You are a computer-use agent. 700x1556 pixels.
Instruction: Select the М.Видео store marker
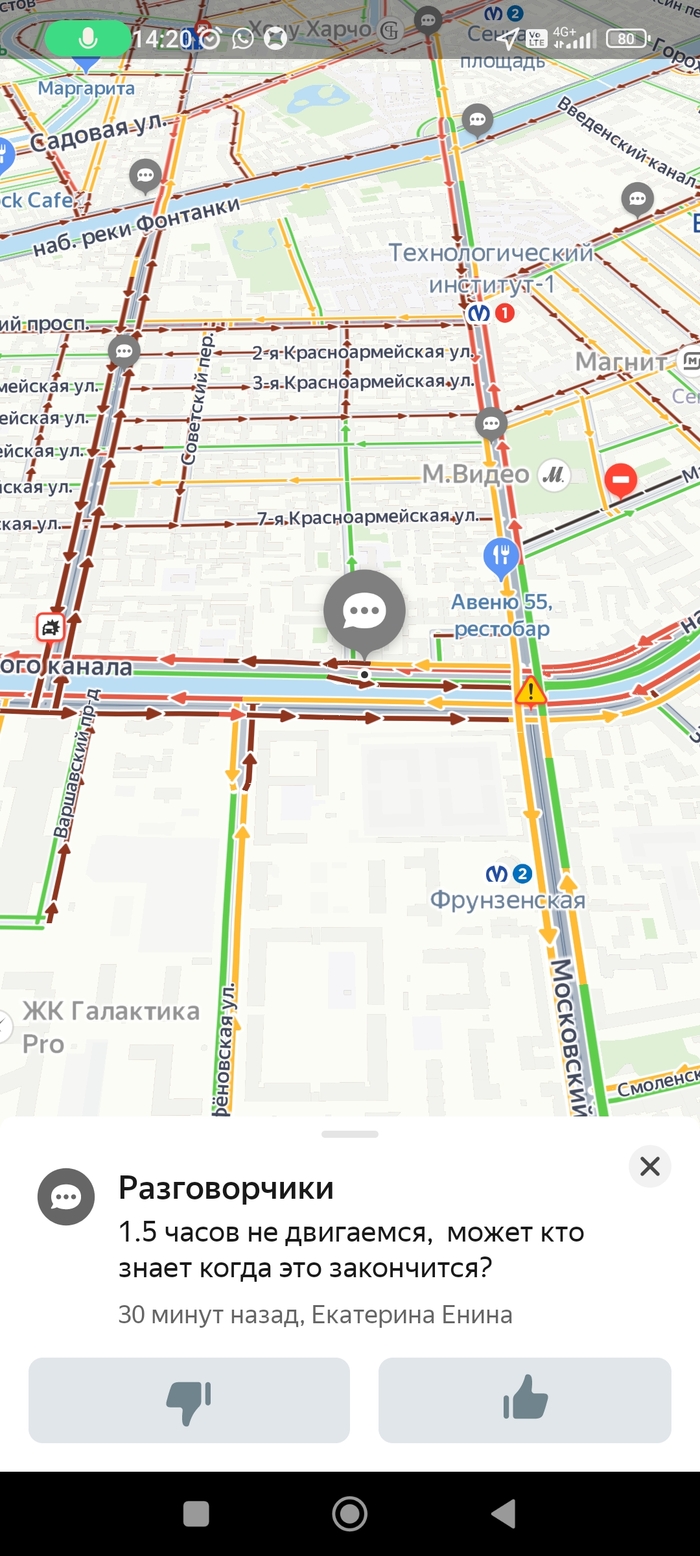(552, 475)
